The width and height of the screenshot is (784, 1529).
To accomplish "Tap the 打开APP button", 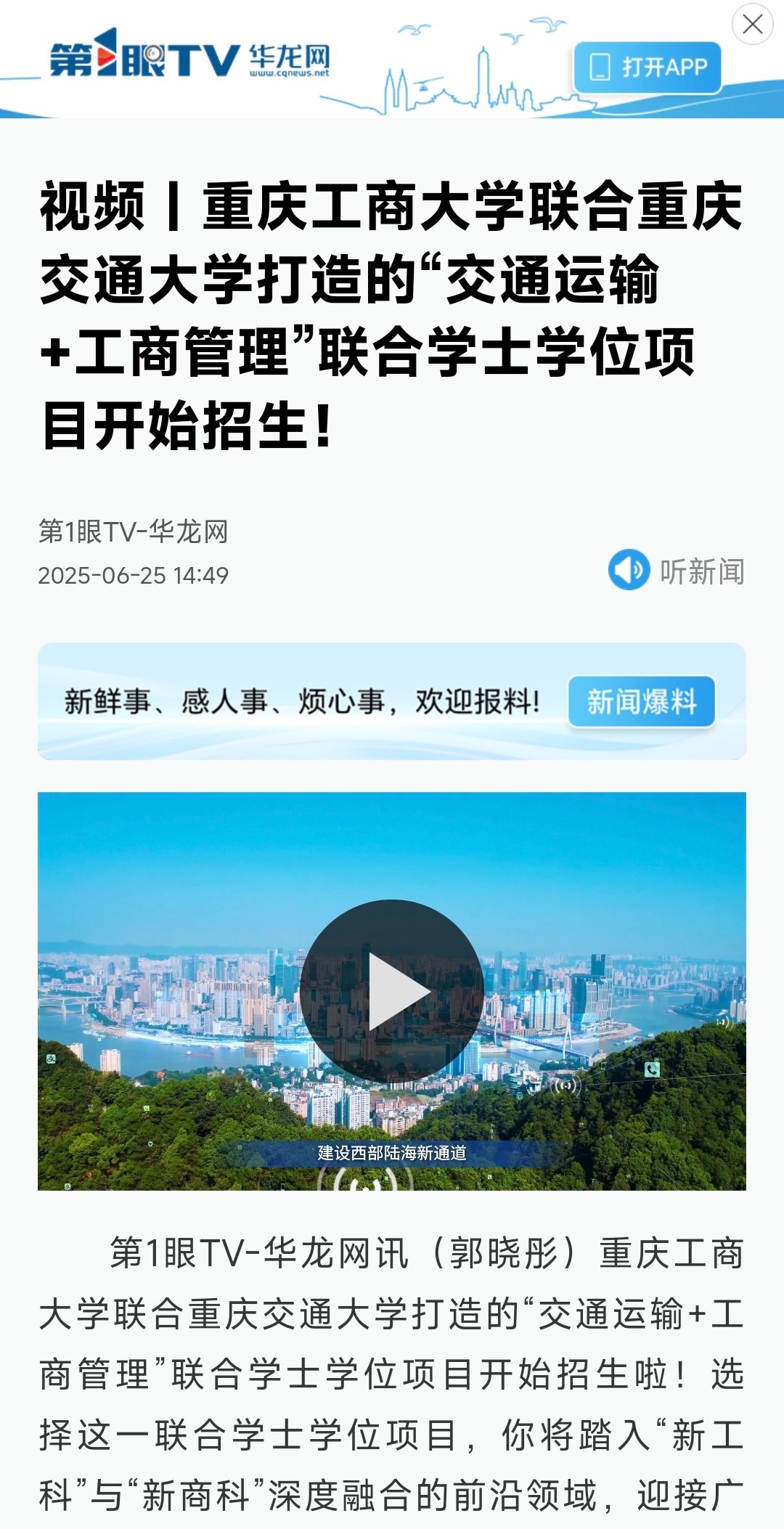I will coord(648,68).
